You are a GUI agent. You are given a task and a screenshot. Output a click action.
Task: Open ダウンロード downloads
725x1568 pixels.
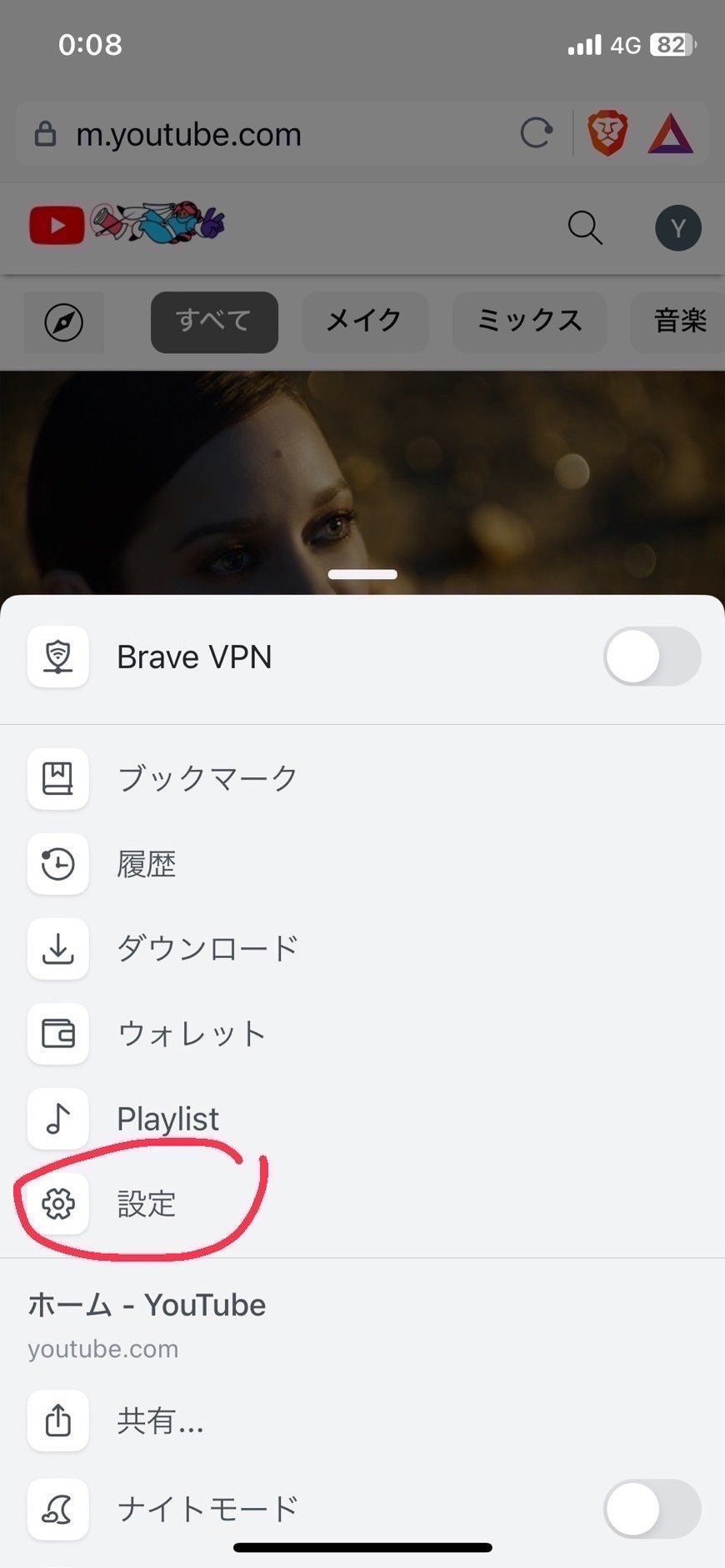tap(362, 949)
